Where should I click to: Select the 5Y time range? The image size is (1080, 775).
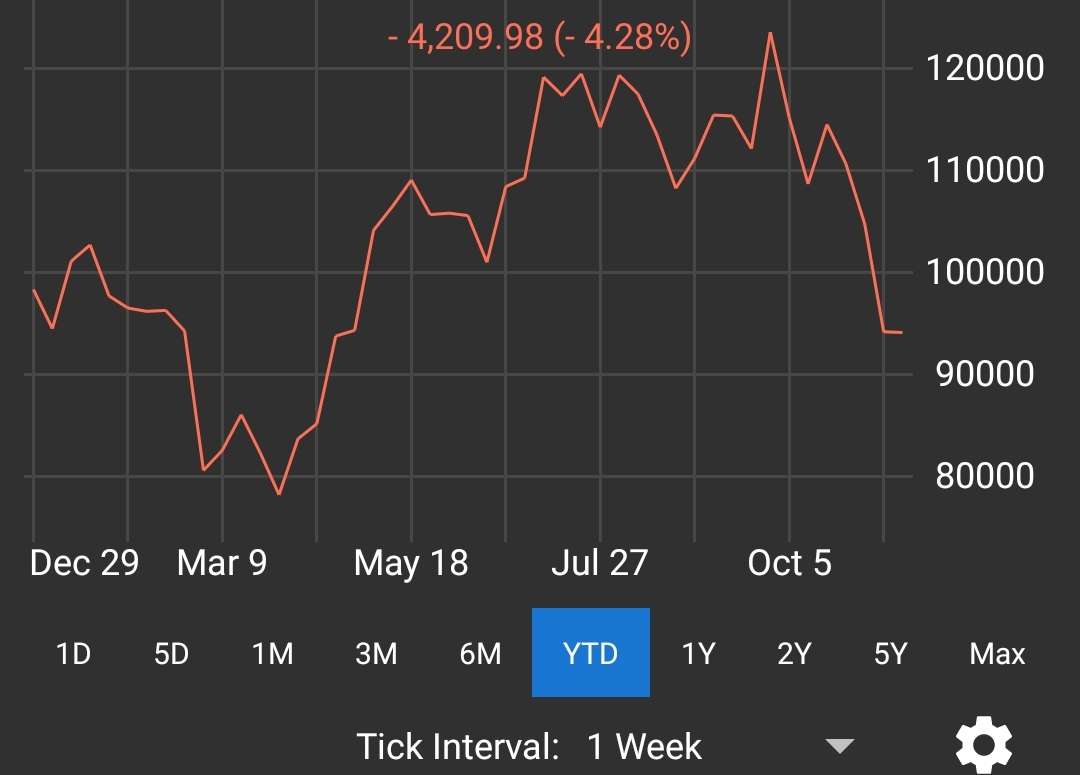coord(890,654)
